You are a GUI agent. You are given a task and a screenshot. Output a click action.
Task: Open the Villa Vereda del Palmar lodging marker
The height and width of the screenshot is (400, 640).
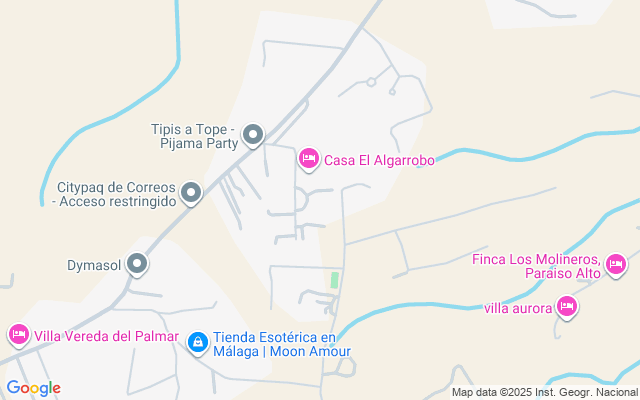tap(19, 336)
